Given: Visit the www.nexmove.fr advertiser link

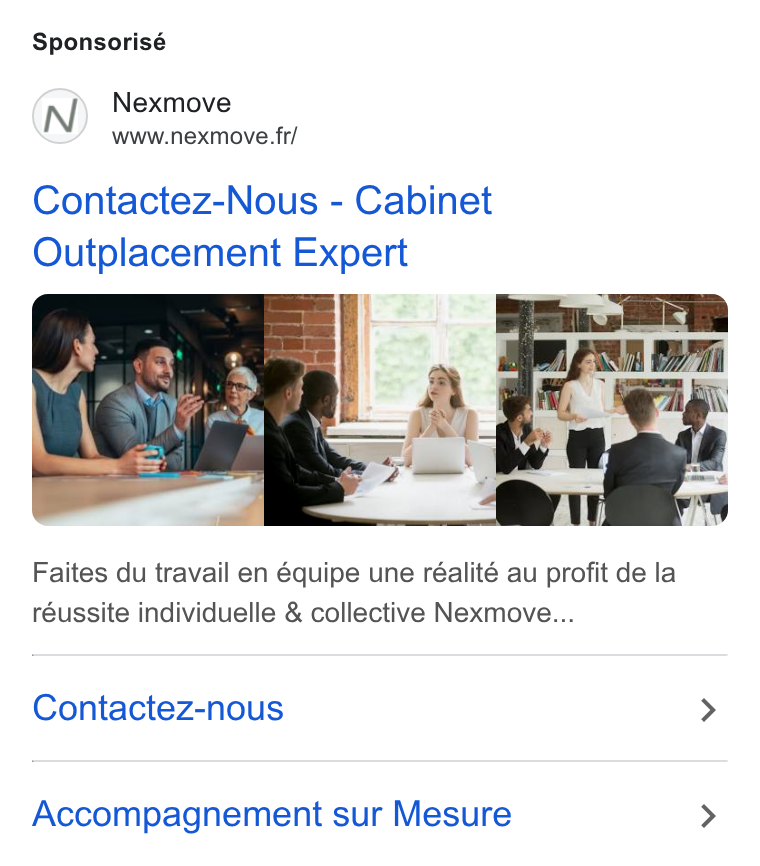Looking at the screenshot, I should pos(204,136).
